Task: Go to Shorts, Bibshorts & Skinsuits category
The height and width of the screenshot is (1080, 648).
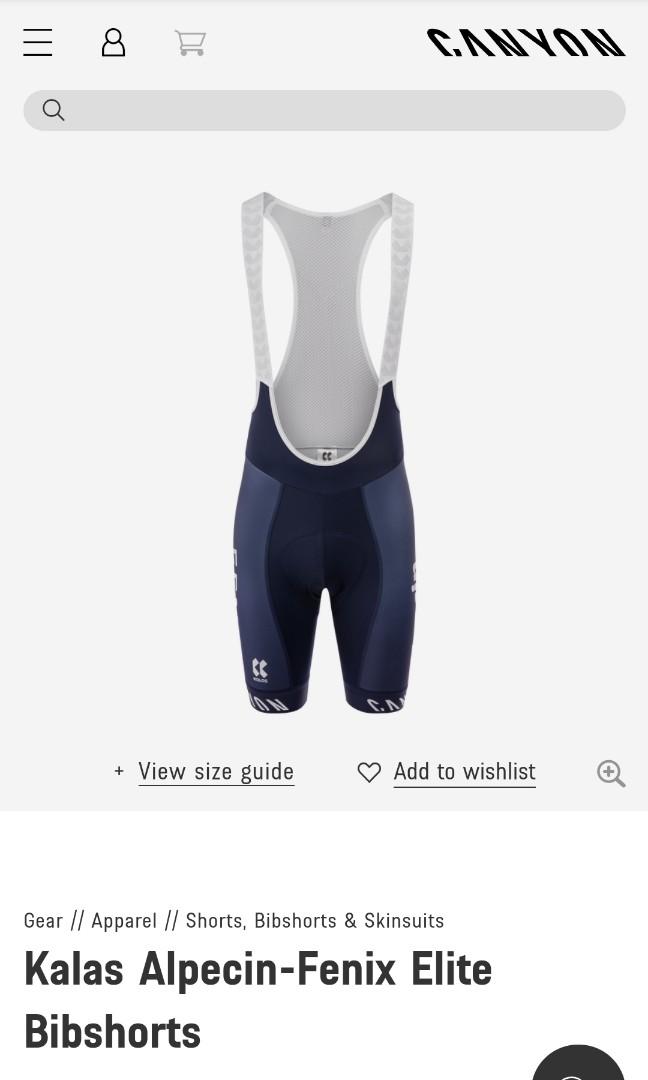Action: pos(315,921)
